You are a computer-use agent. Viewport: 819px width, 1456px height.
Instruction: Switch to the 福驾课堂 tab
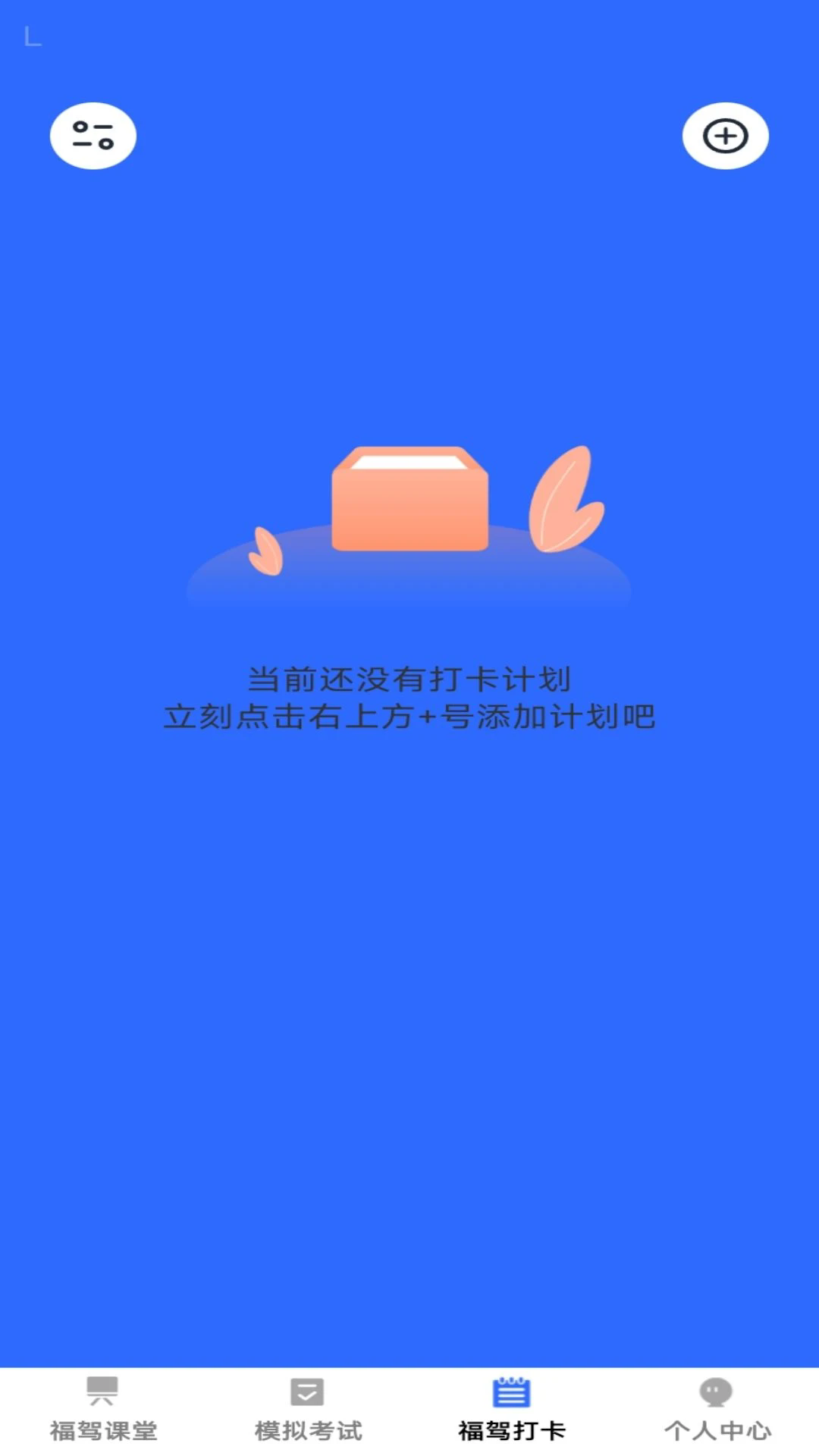[x=103, y=1410]
